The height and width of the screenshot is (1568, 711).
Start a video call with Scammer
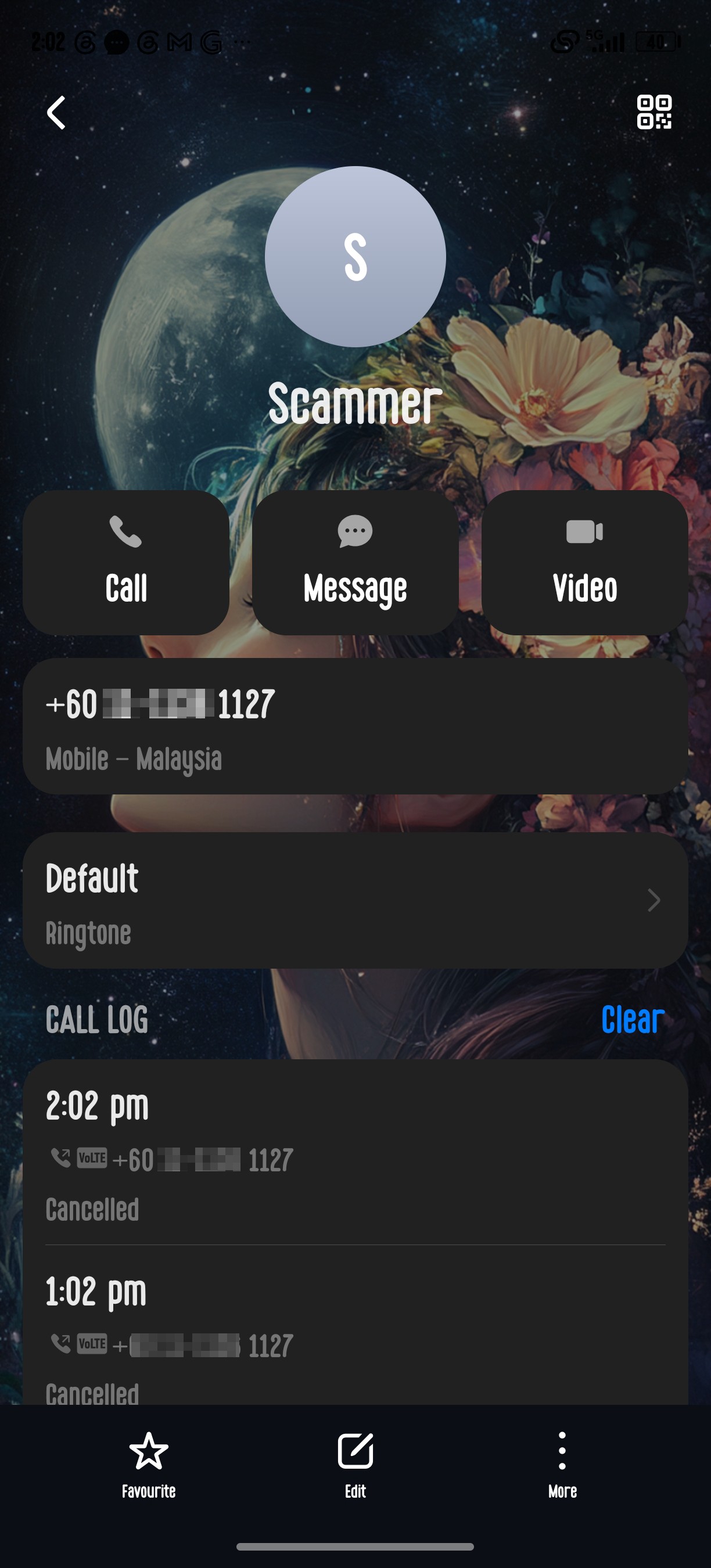point(584,562)
